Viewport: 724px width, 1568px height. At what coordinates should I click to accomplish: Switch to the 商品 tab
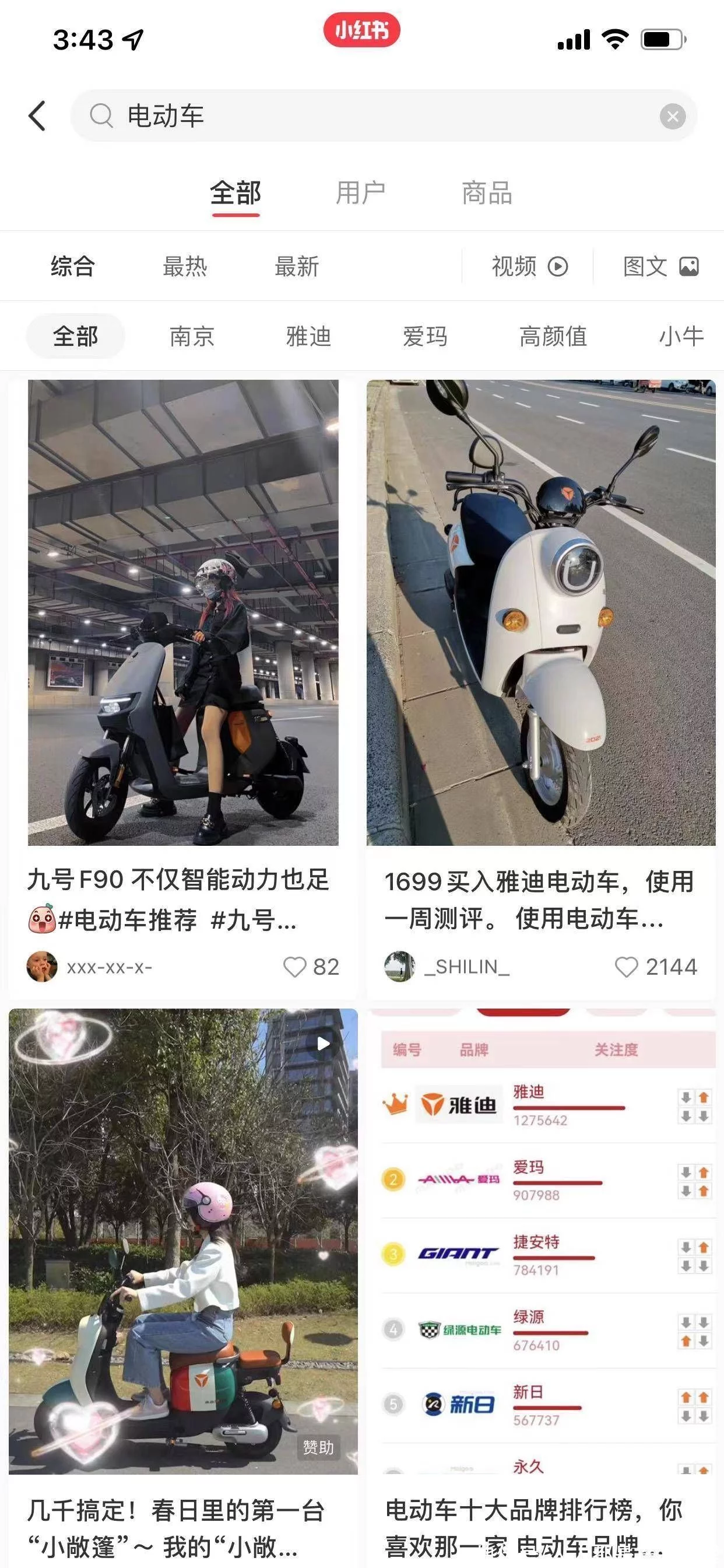pyautogui.click(x=487, y=194)
